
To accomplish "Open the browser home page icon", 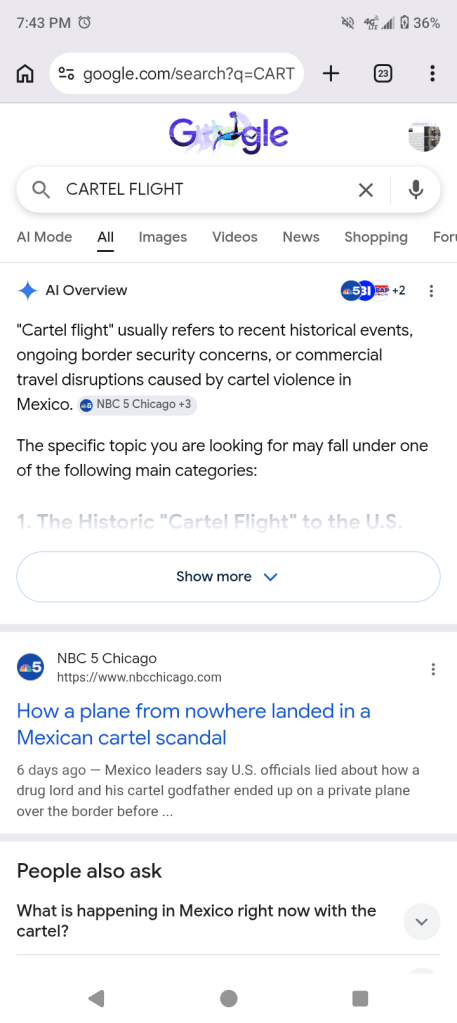I will pos(25,74).
